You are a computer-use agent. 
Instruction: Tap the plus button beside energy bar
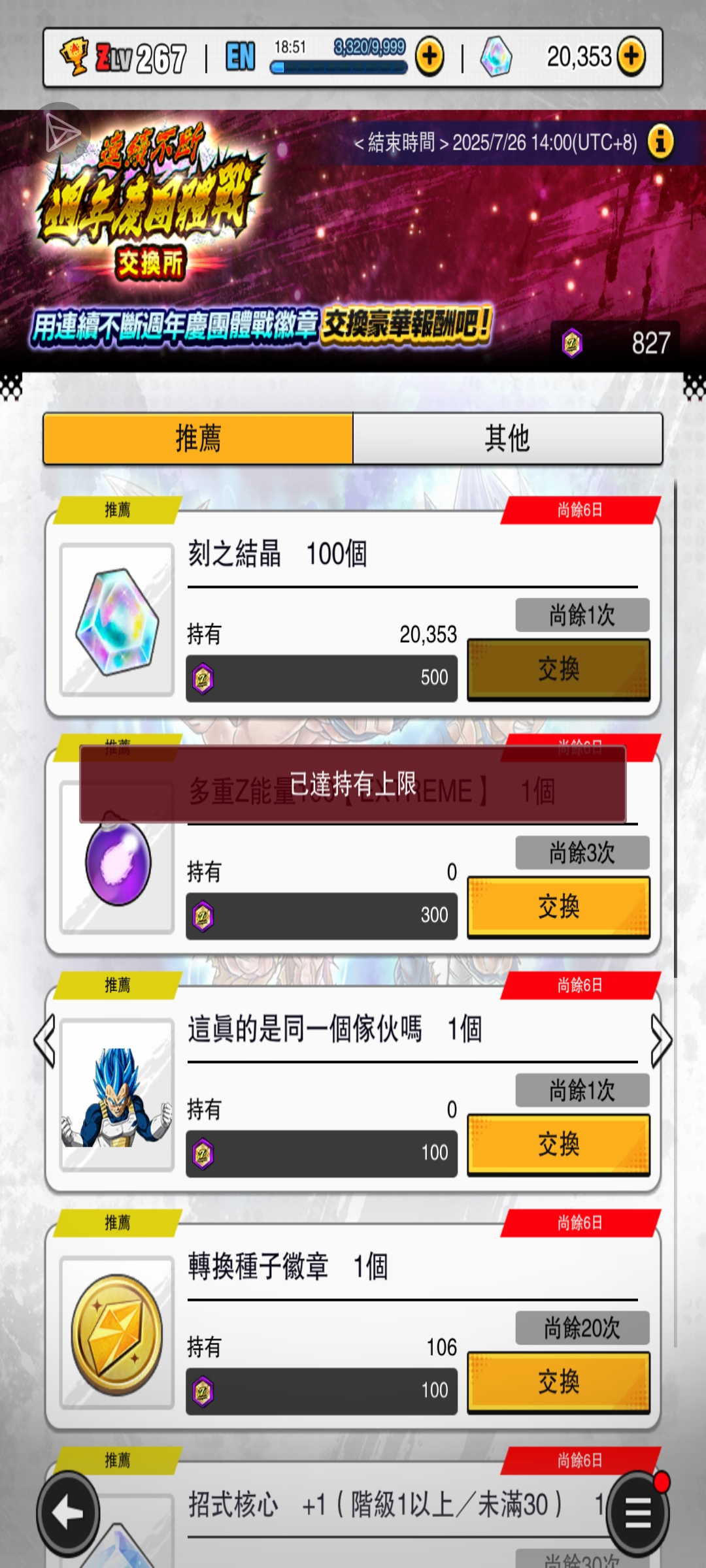429,57
